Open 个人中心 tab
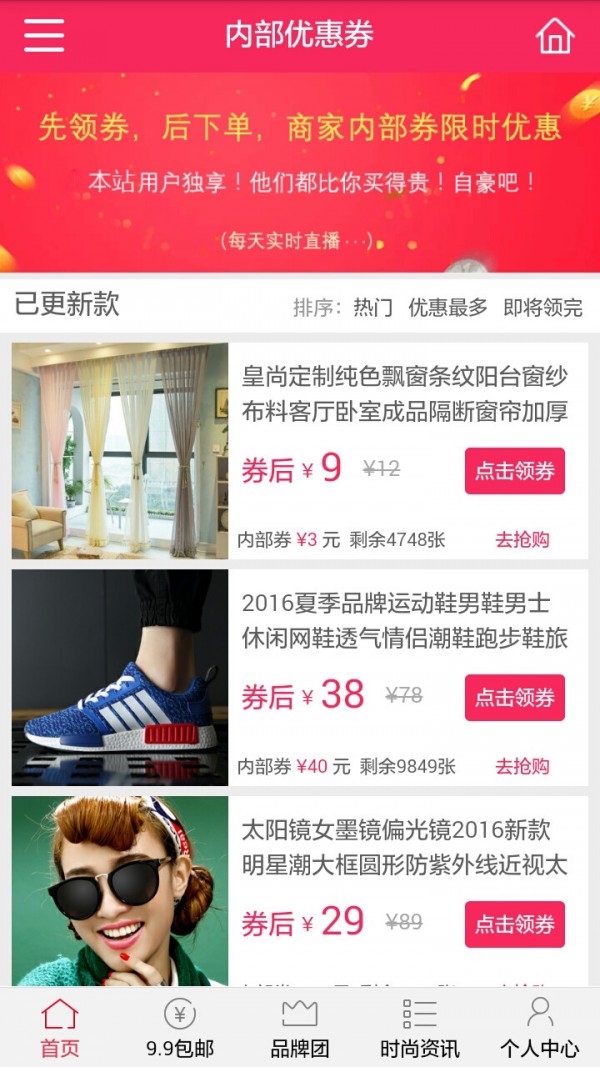The image size is (600, 1067). point(540,1027)
